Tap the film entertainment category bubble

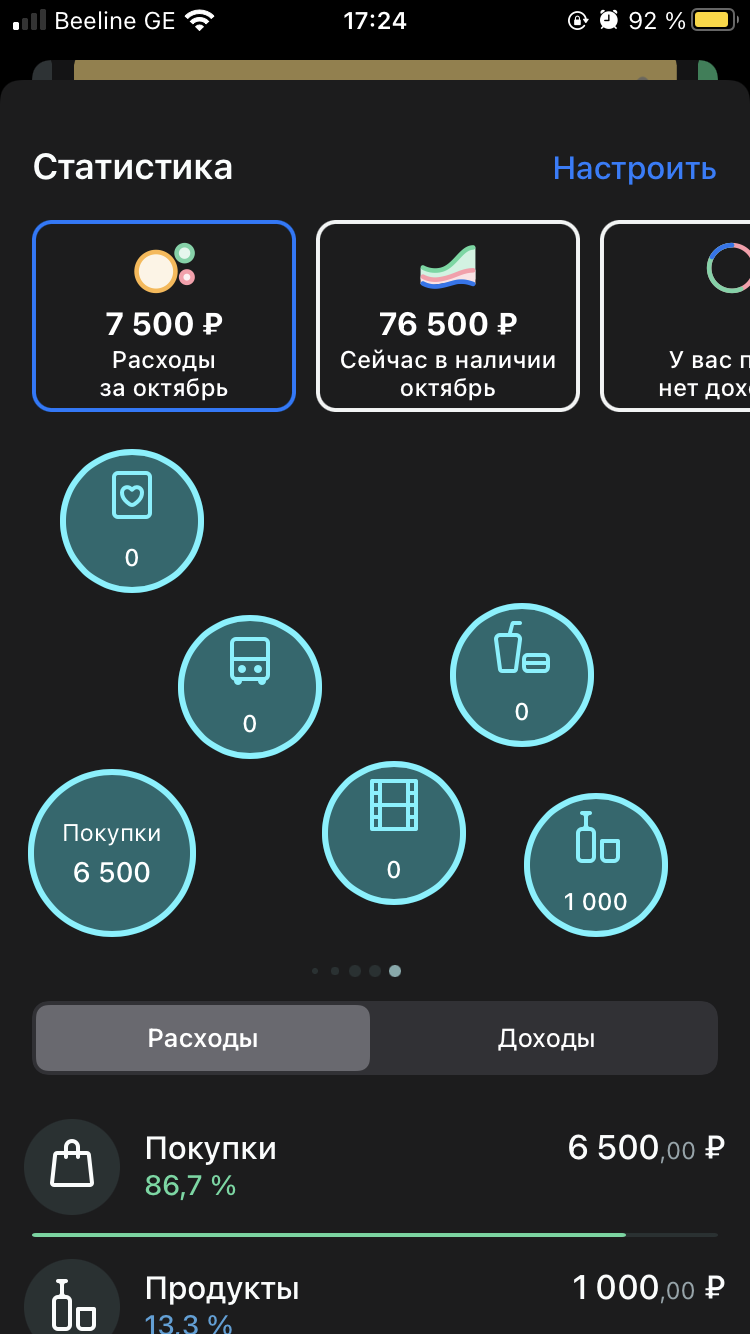pos(394,833)
